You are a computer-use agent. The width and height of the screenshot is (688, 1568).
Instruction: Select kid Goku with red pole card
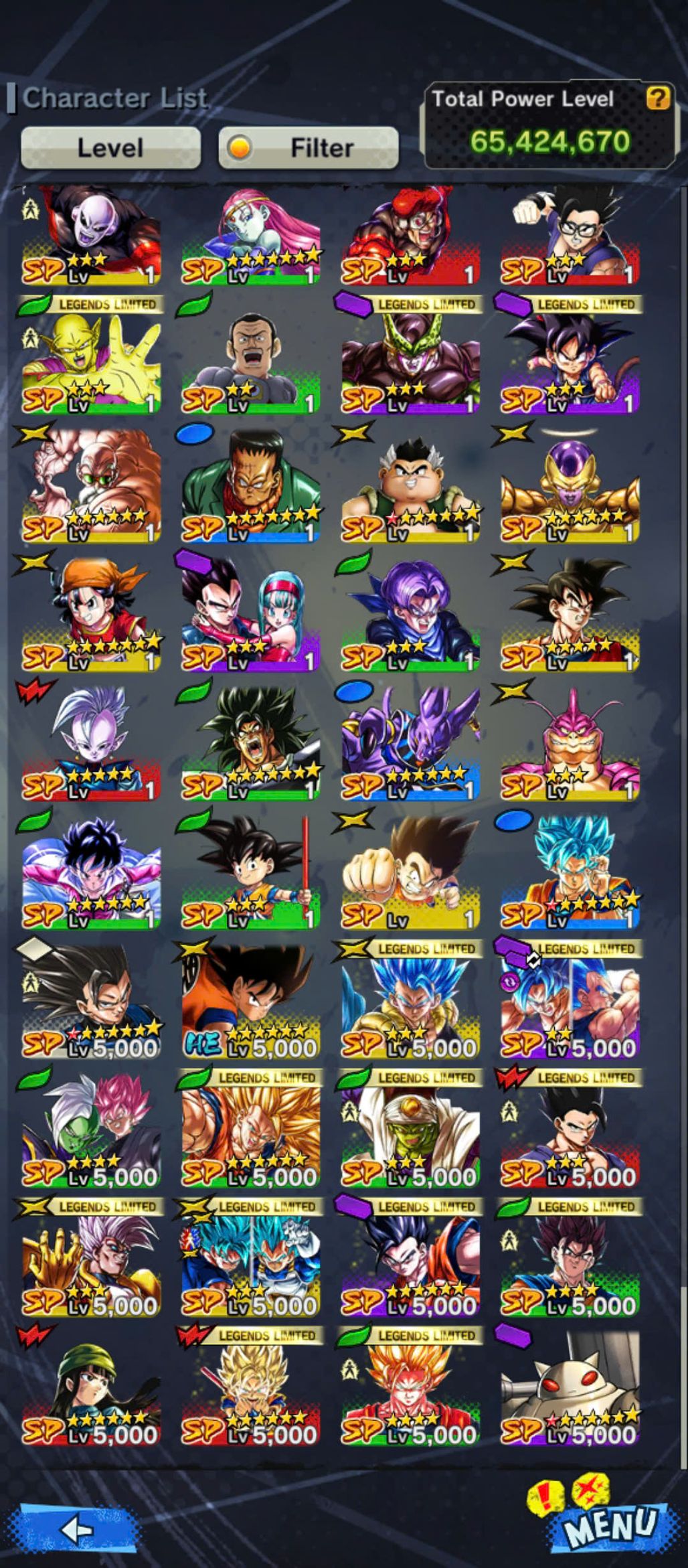pyautogui.click(x=250, y=870)
